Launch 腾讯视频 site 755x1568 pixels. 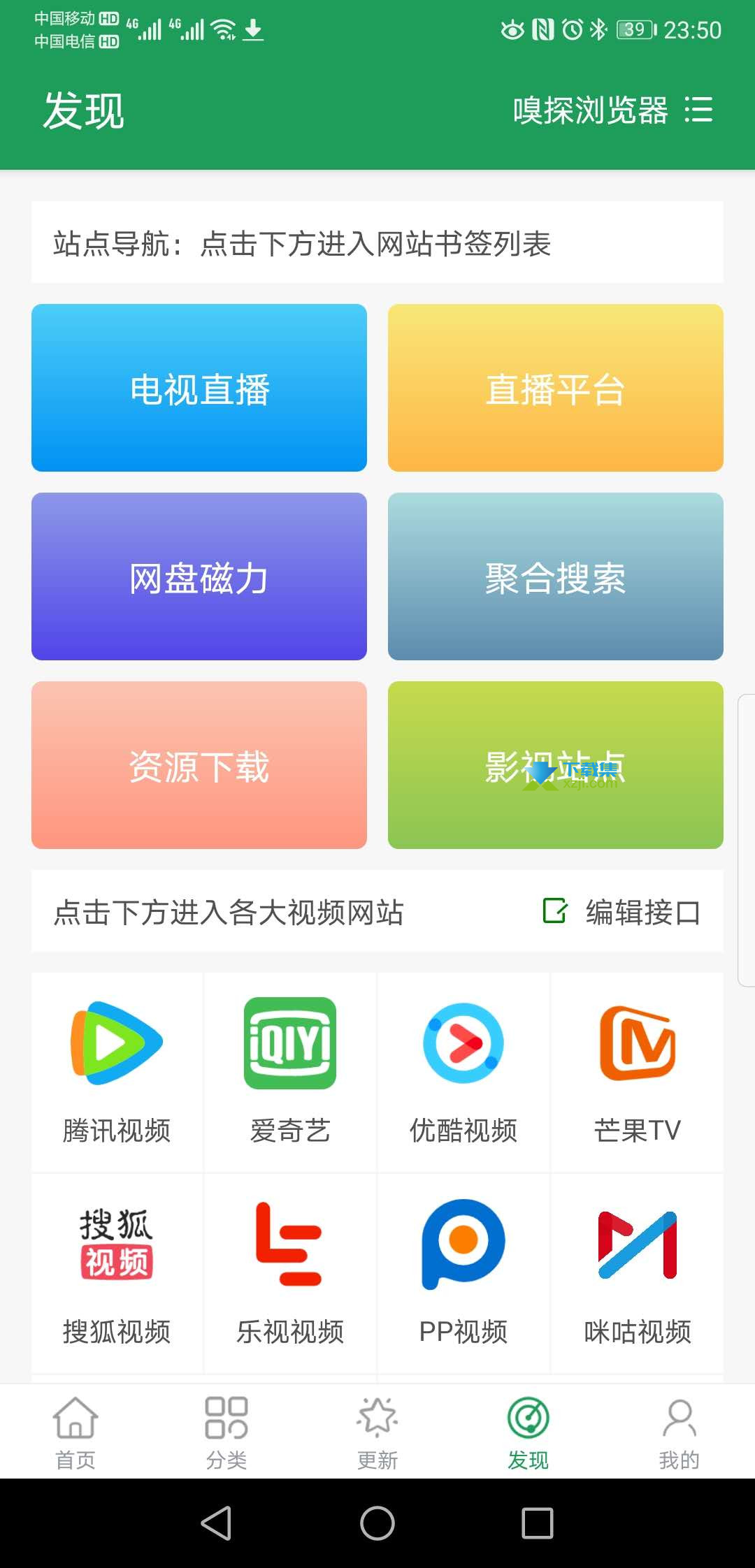click(x=117, y=1073)
